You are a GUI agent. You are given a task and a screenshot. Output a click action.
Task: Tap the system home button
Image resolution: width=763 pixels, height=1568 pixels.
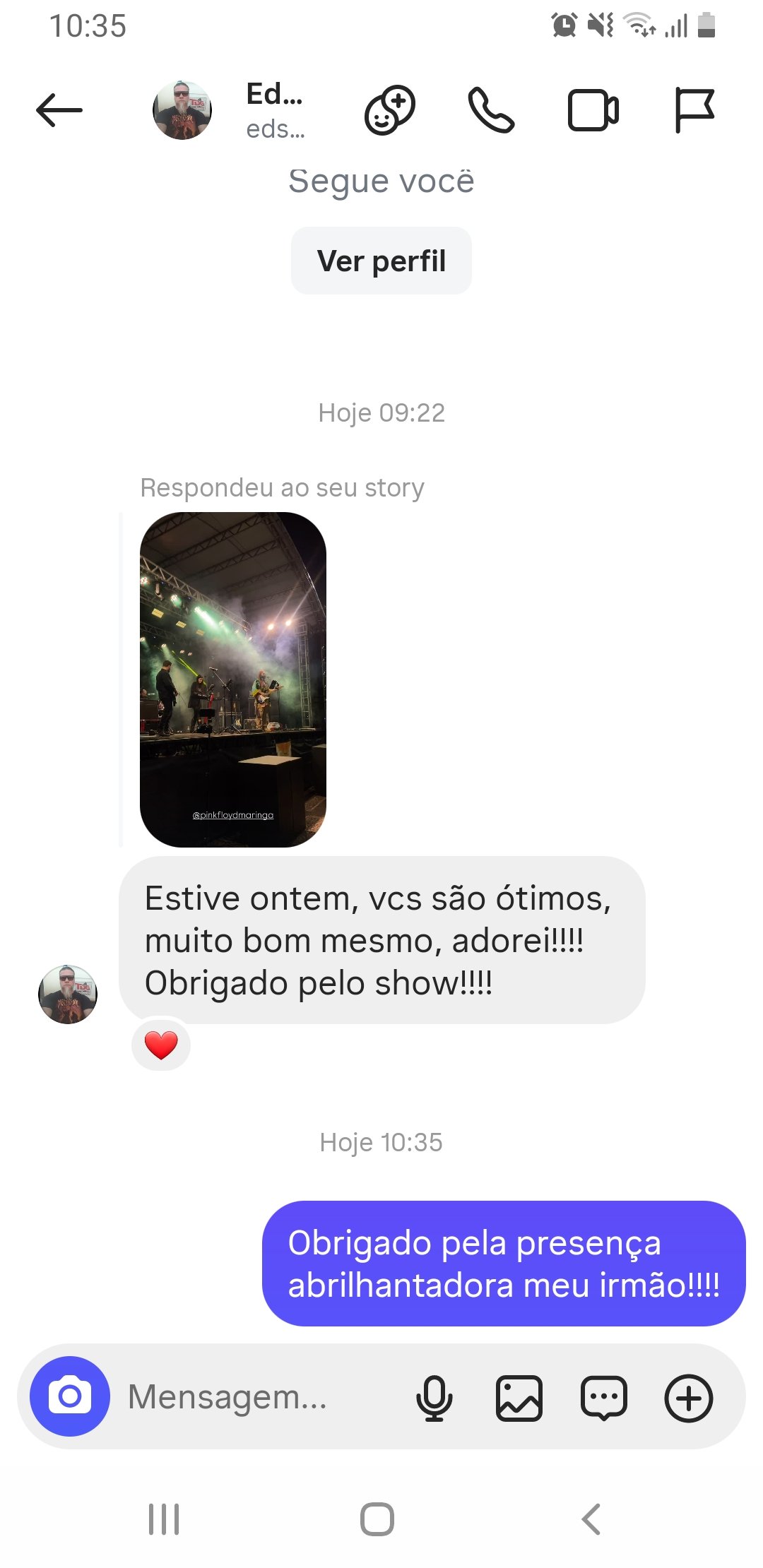click(377, 1519)
